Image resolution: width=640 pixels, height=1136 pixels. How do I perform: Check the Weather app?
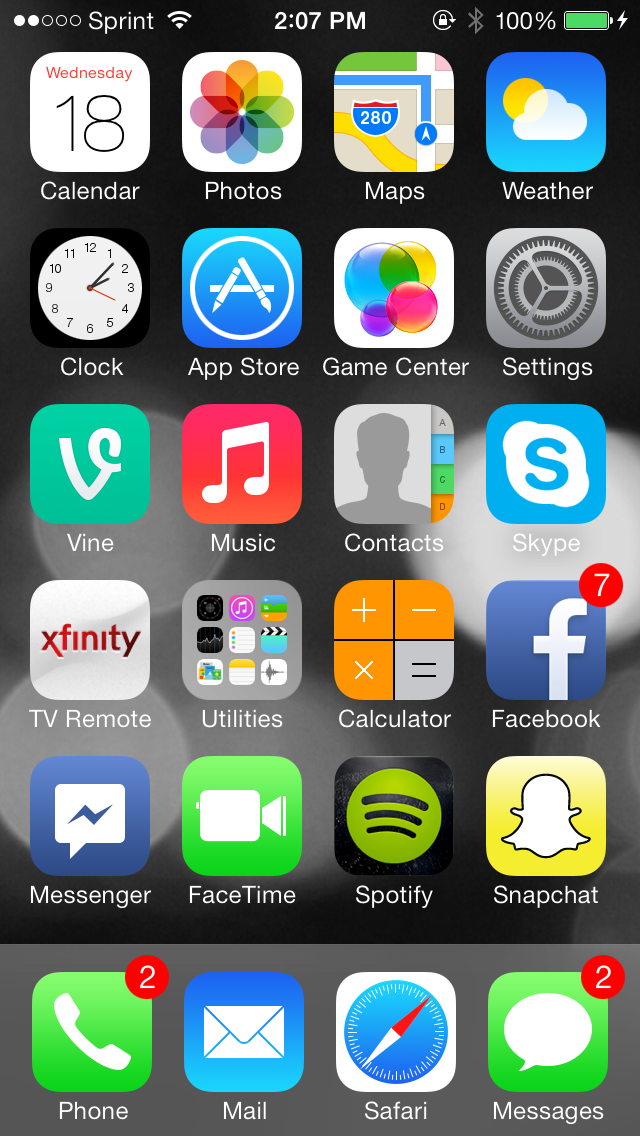point(546,112)
